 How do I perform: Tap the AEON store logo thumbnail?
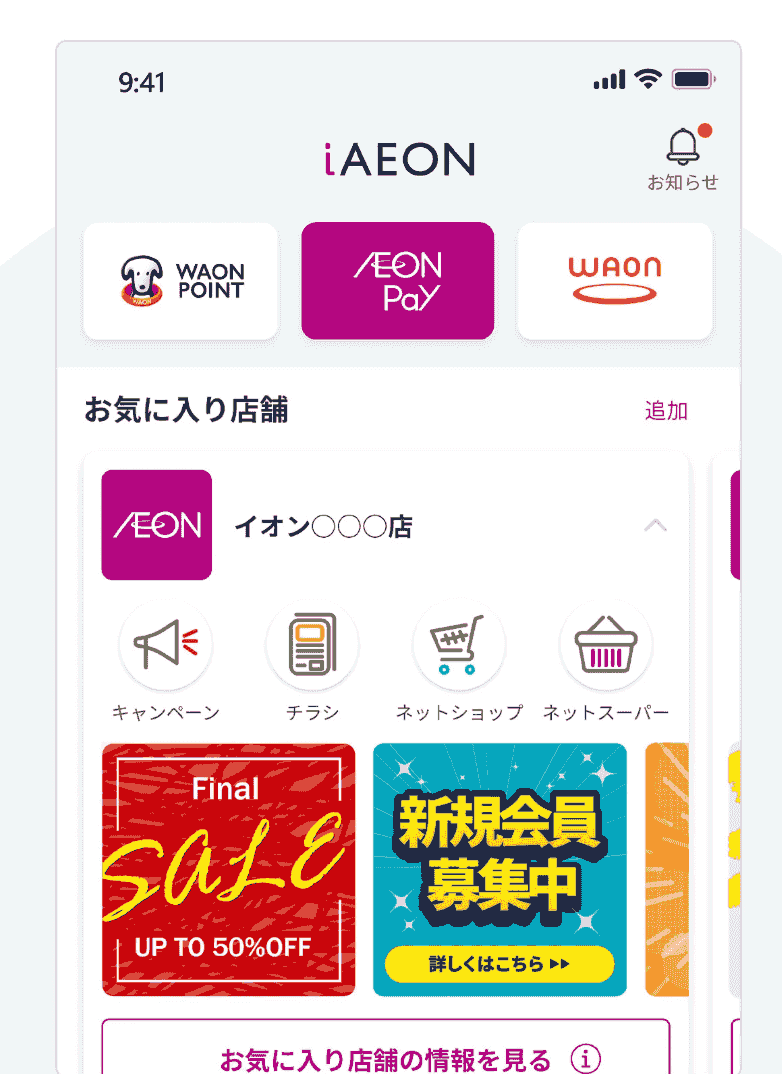[156, 525]
